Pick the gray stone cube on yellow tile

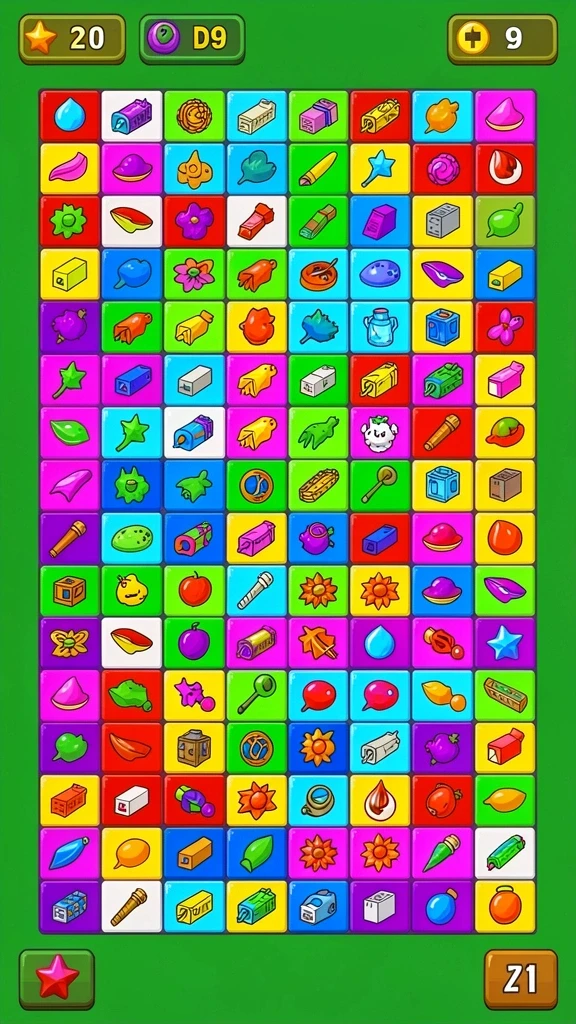click(442, 221)
